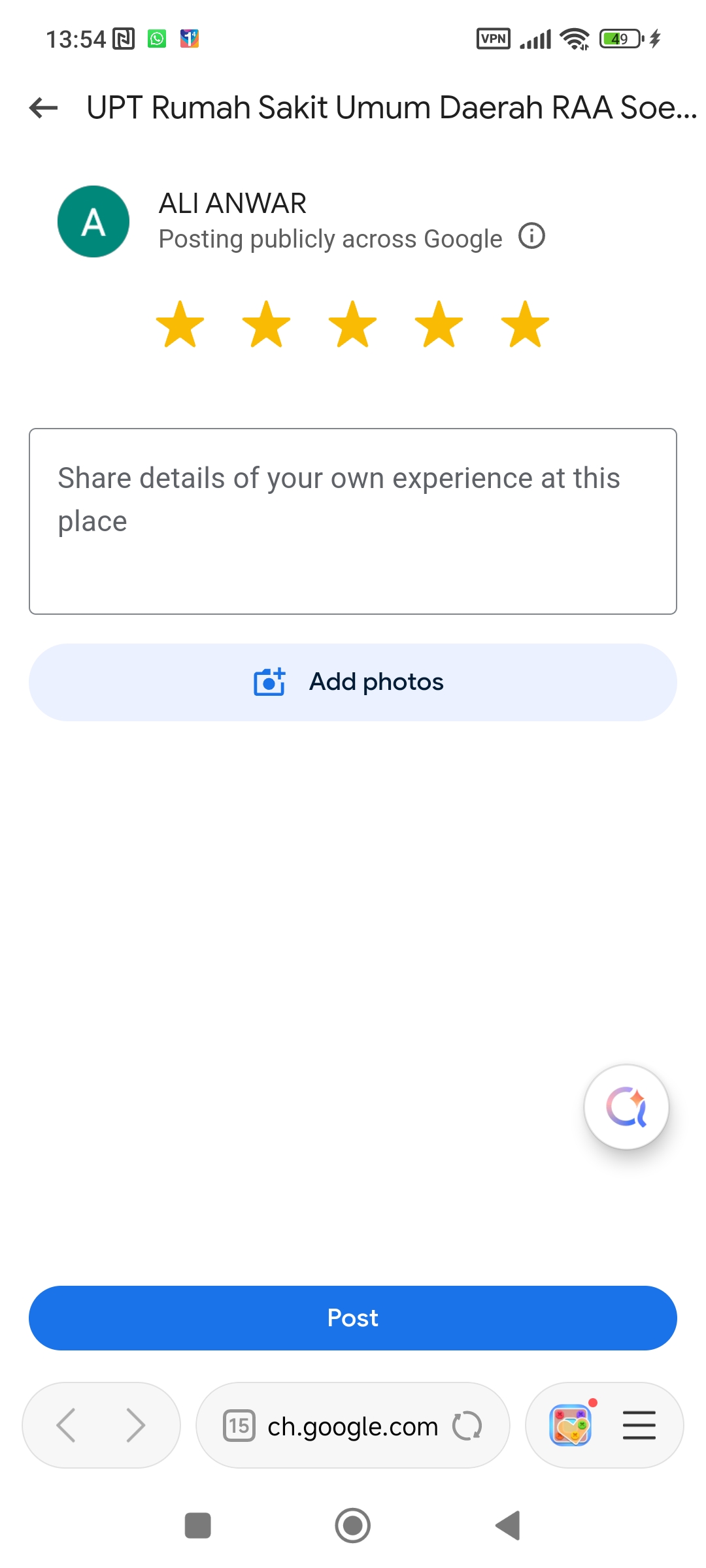Go back from the review page
The width and height of the screenshot is (706, 1568).
(x=44, y=108)
